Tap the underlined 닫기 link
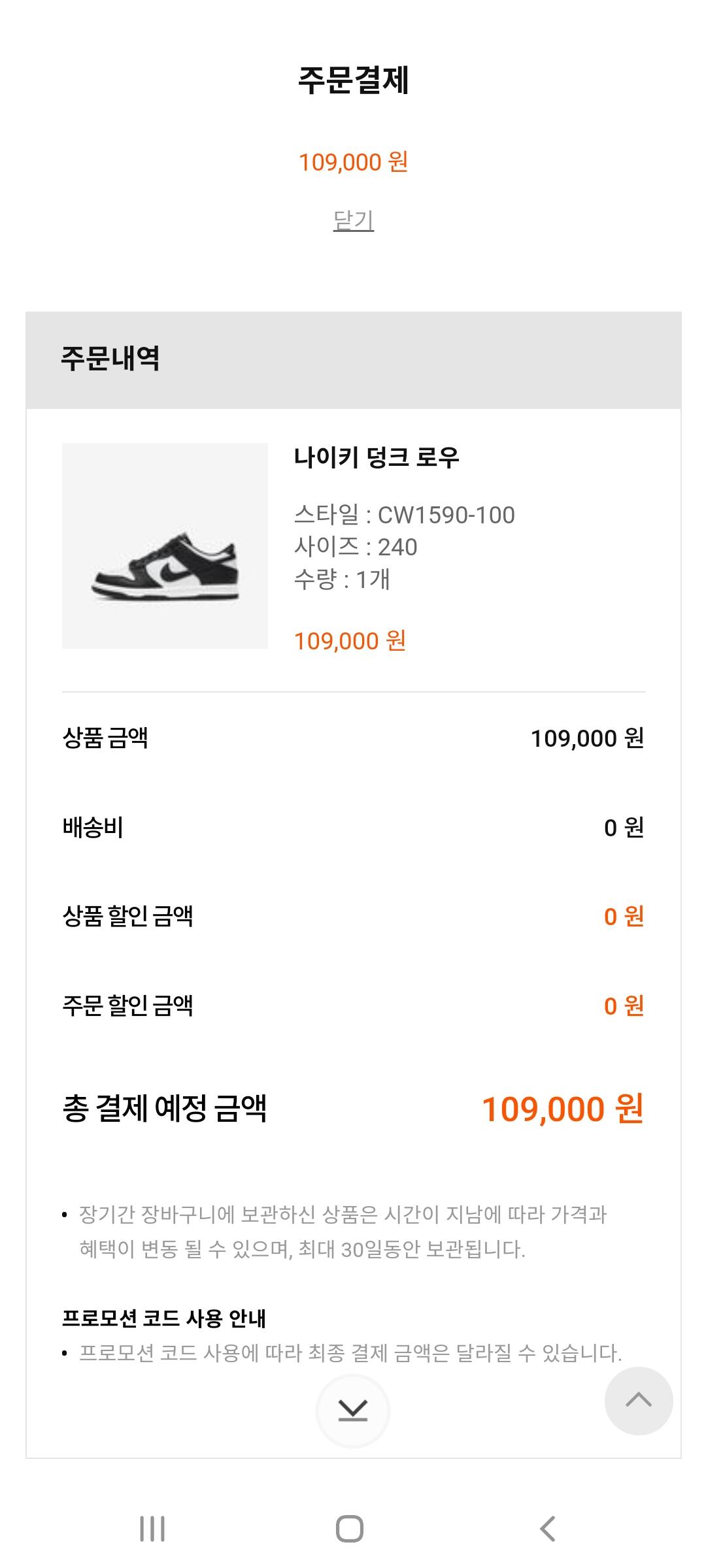706x1568 pixels. coord(353,220)
